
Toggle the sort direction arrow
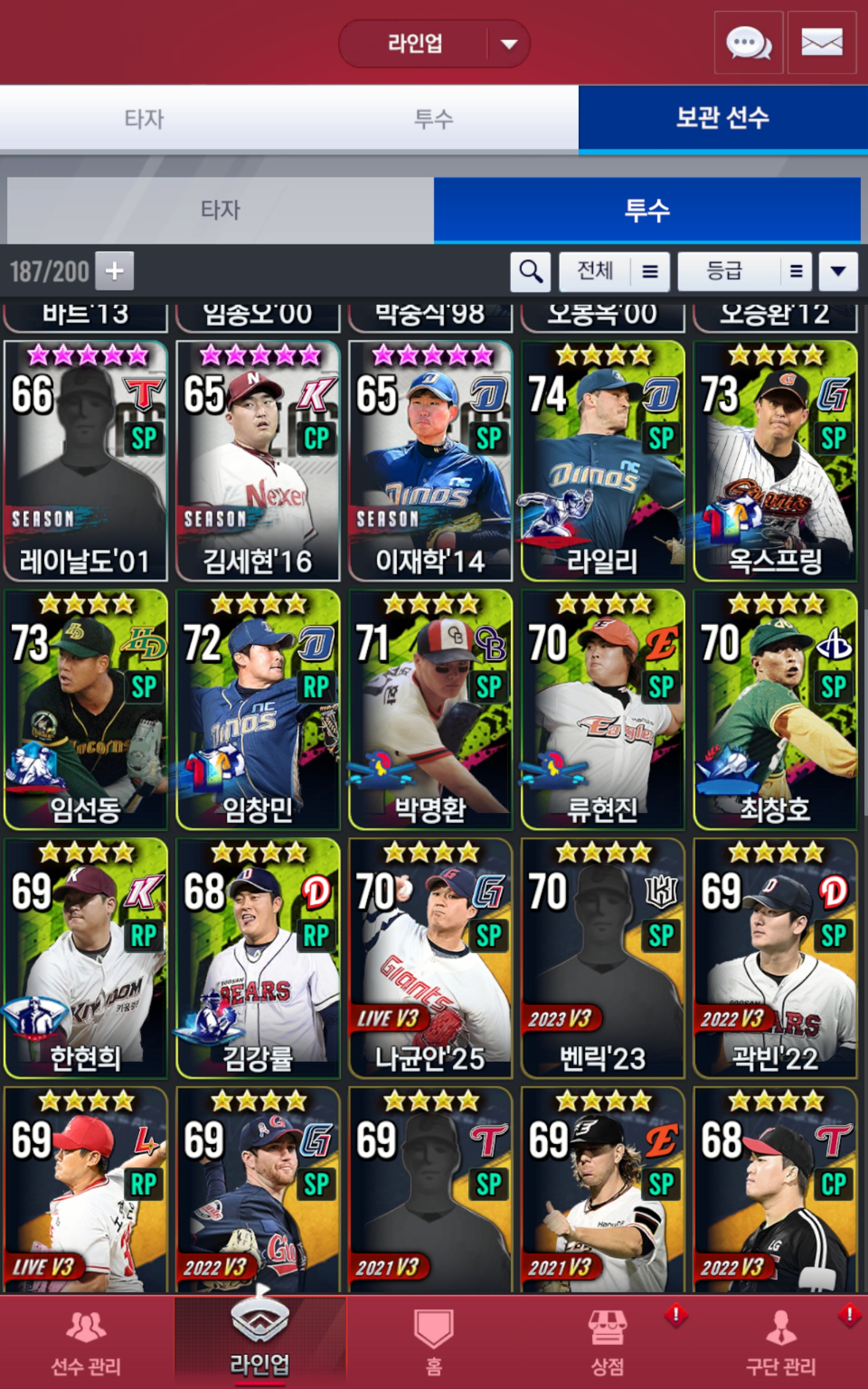[x=838, y=271]
